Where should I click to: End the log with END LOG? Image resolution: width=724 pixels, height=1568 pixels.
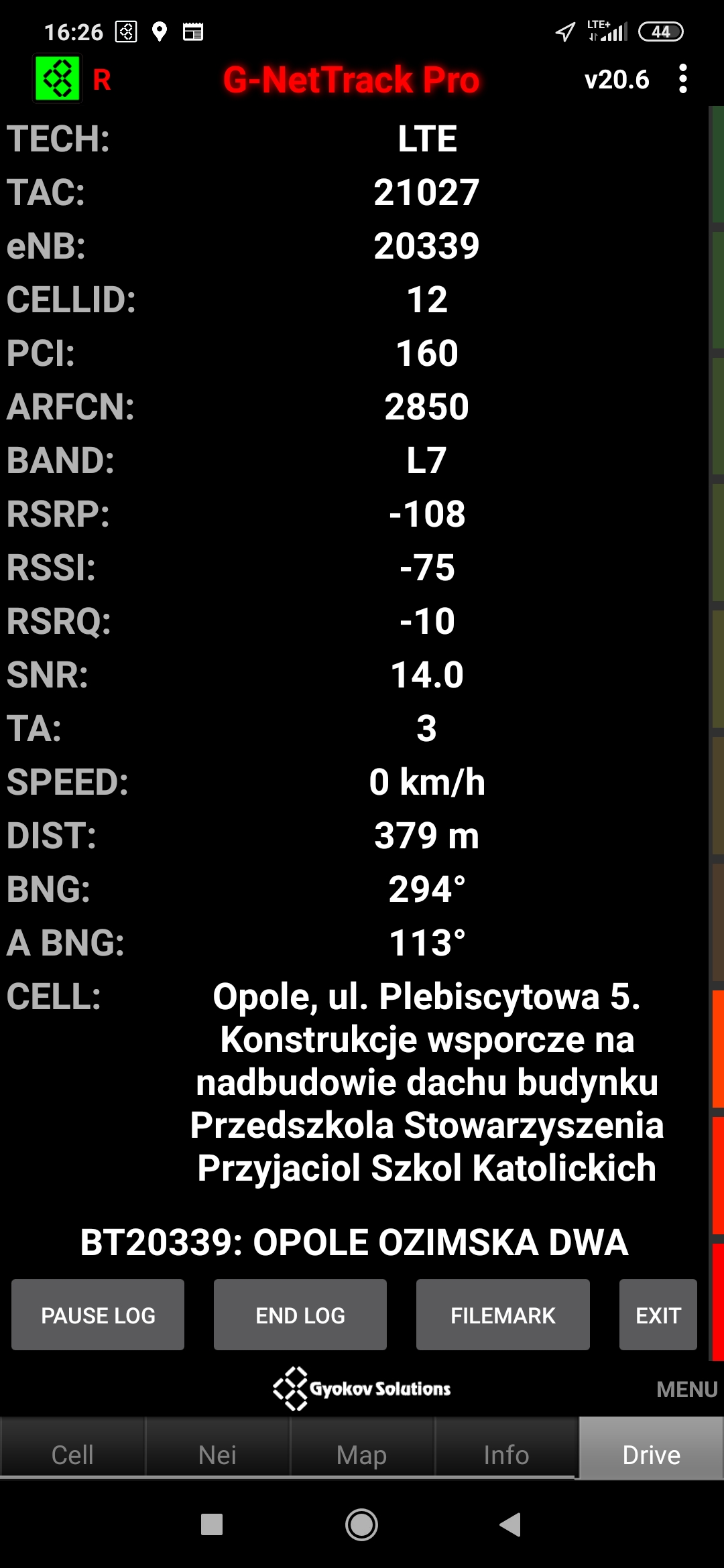[x=300, y=1315]
